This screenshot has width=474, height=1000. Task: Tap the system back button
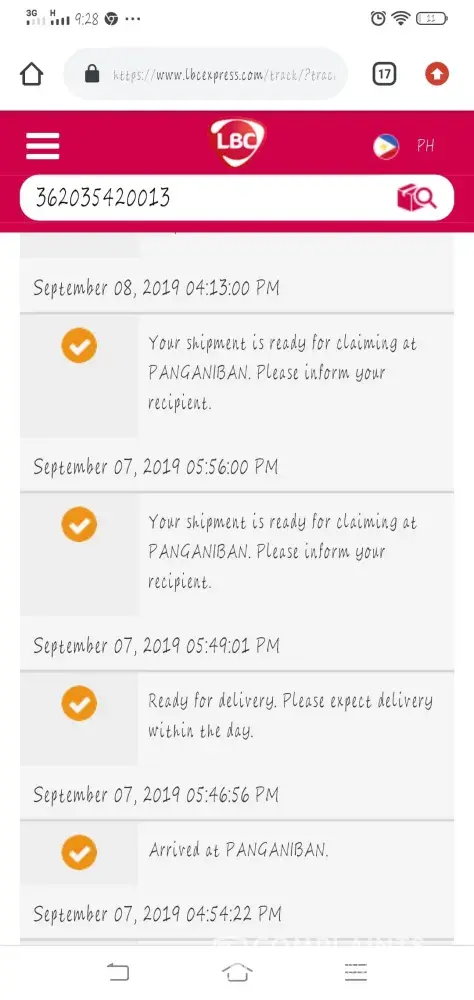(118, 972)
